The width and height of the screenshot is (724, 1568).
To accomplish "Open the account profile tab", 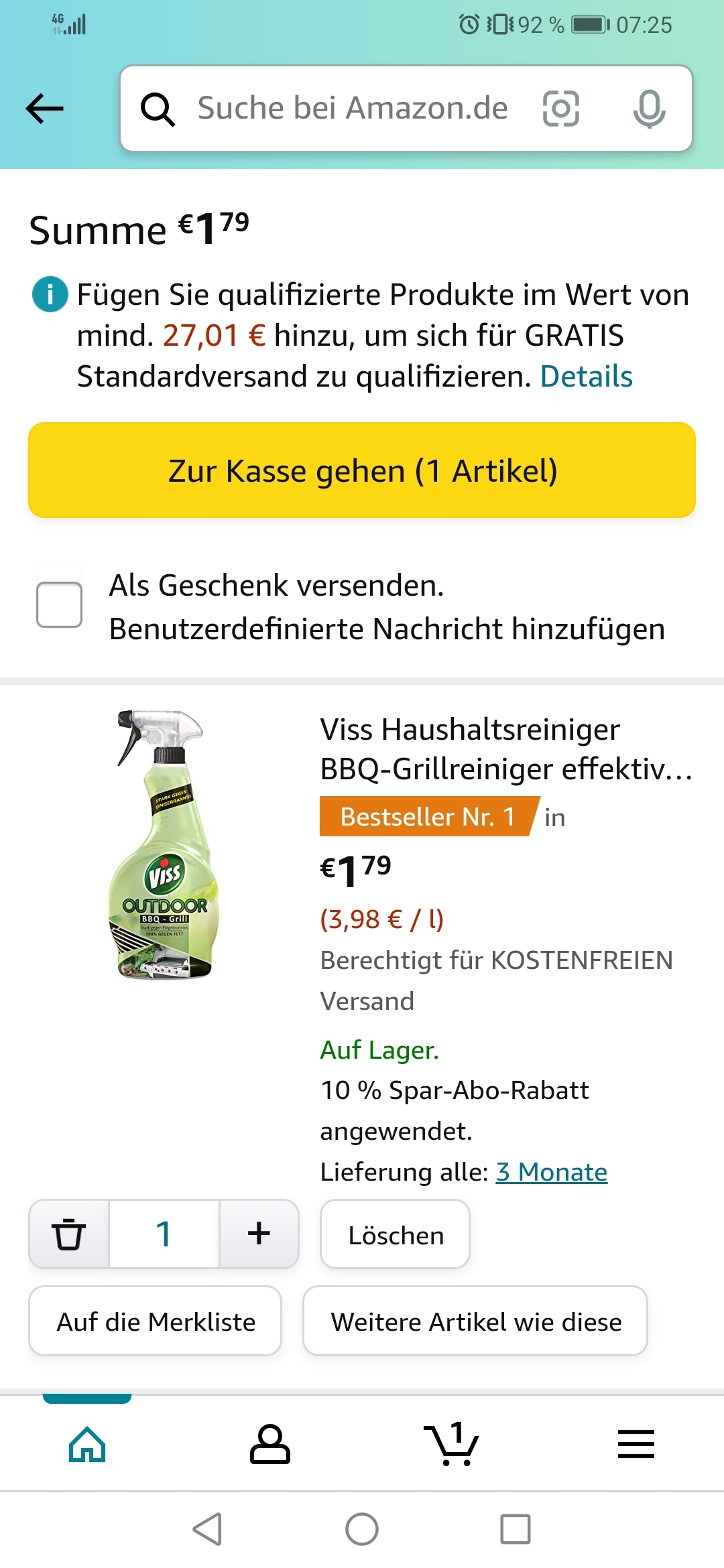I will pos(270,1444).
